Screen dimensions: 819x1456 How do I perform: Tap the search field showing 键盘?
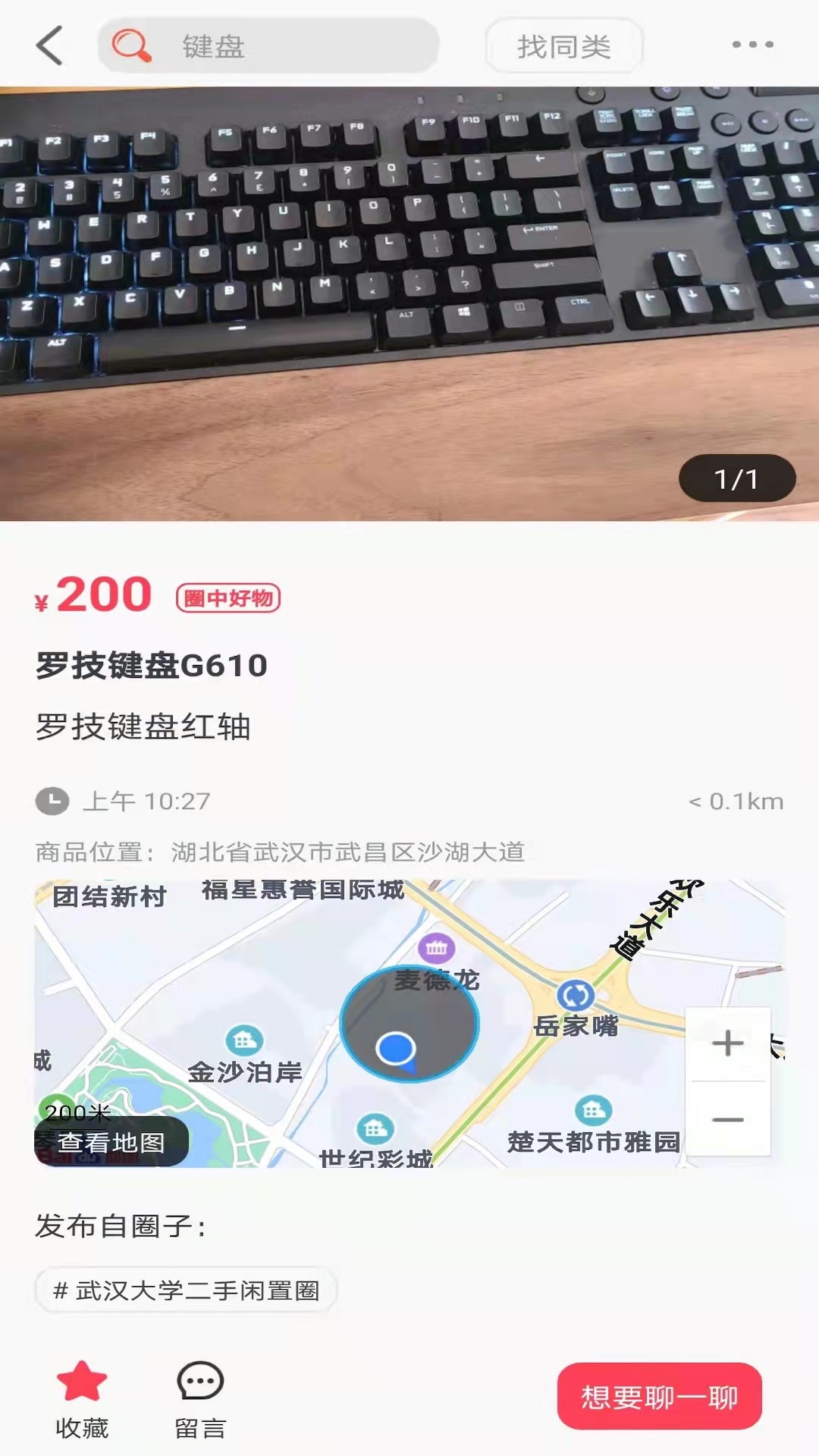269,46
